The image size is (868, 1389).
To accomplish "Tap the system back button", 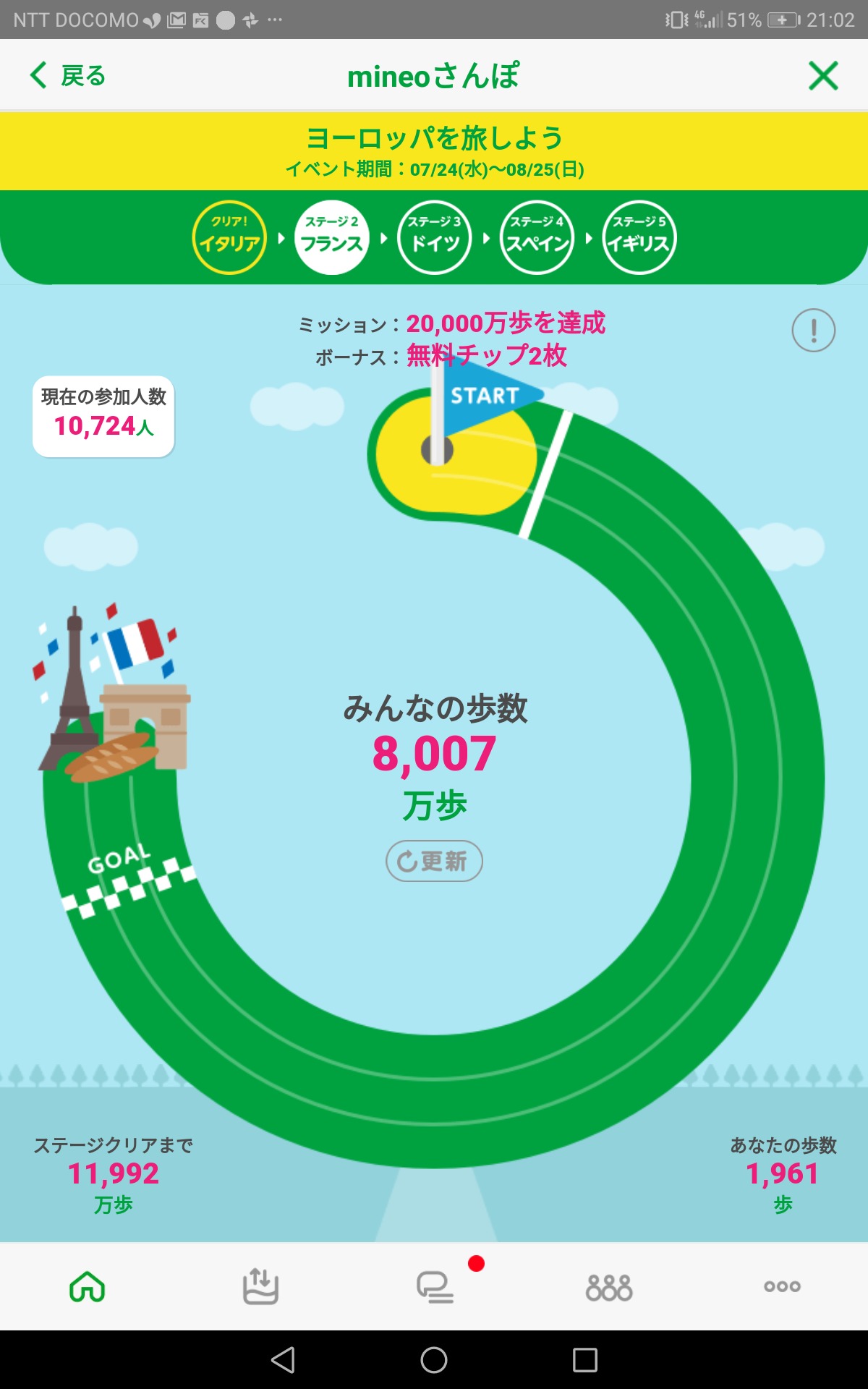I will pyautogui.click(x=283, y=1360).
